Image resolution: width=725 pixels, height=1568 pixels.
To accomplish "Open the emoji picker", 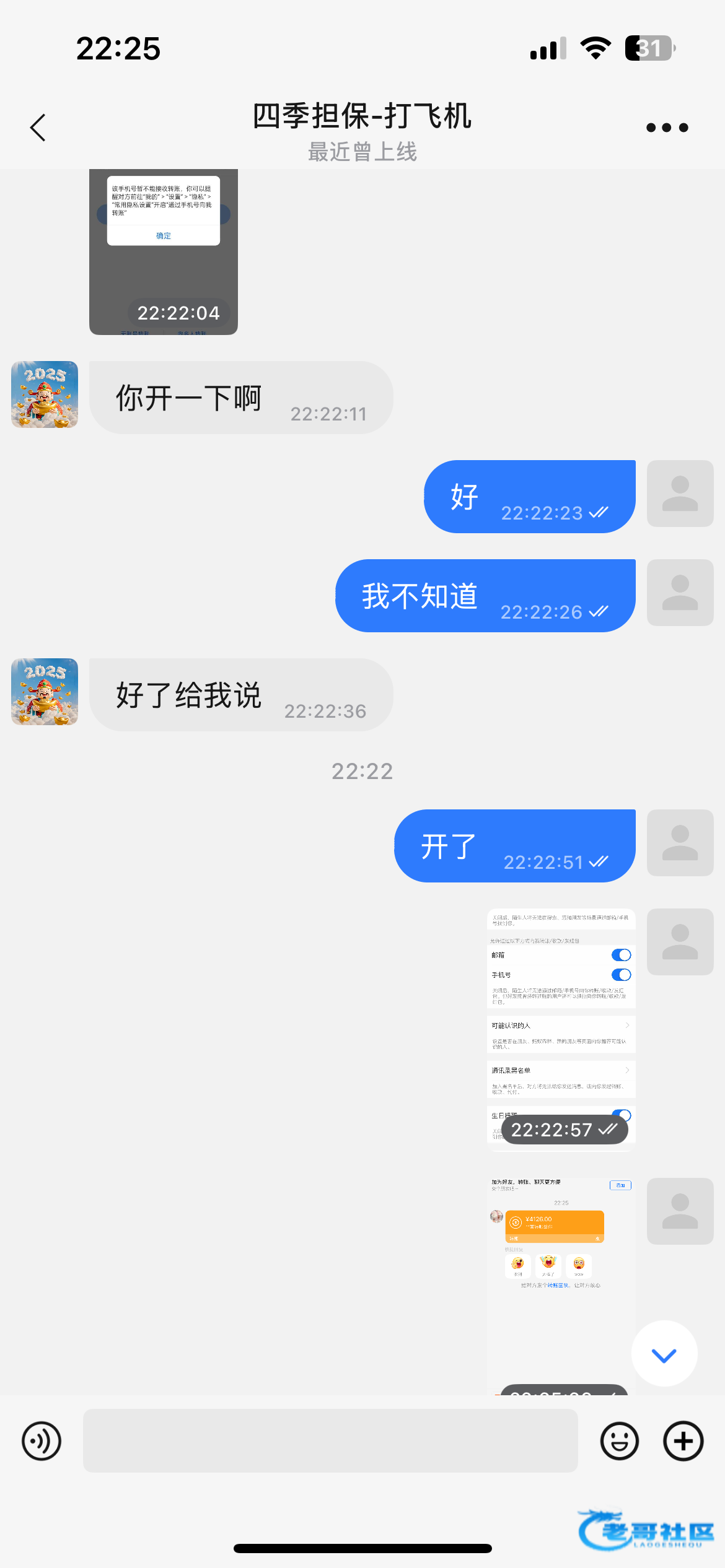I will (x=619, y=1441).
